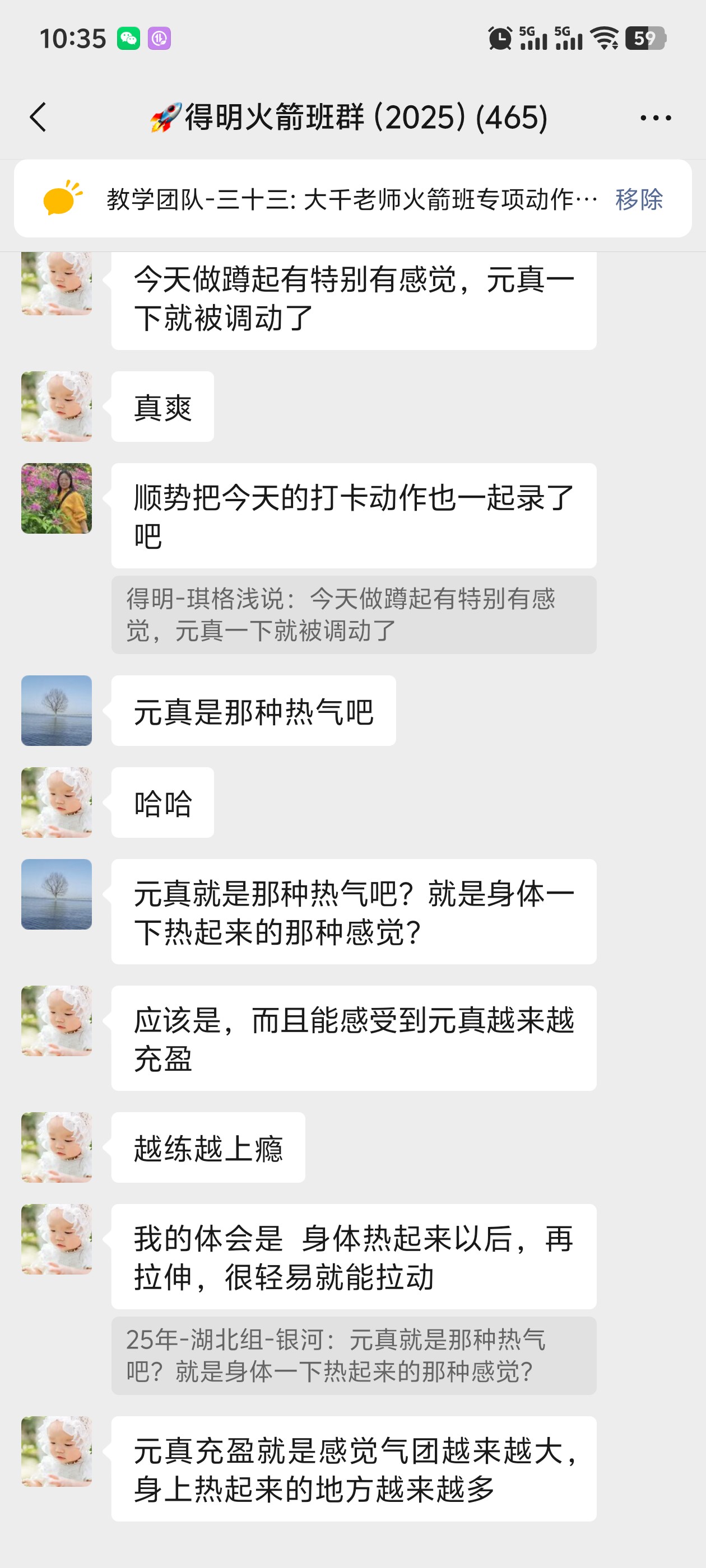Viewport: 706px width, 1568px height.
Task: Remove the pinned message with 移除
Action: [638, 199]
